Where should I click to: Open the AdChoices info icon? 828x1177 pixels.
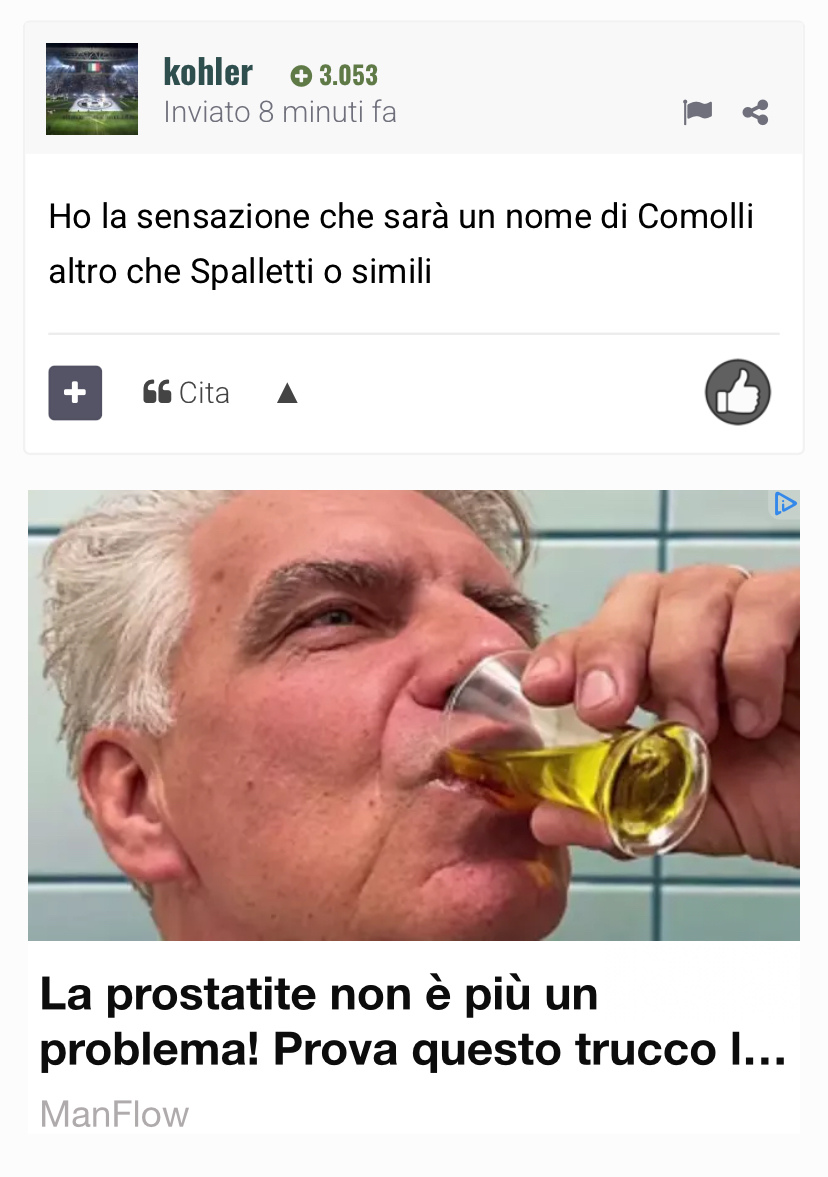(x=785, y=504)
